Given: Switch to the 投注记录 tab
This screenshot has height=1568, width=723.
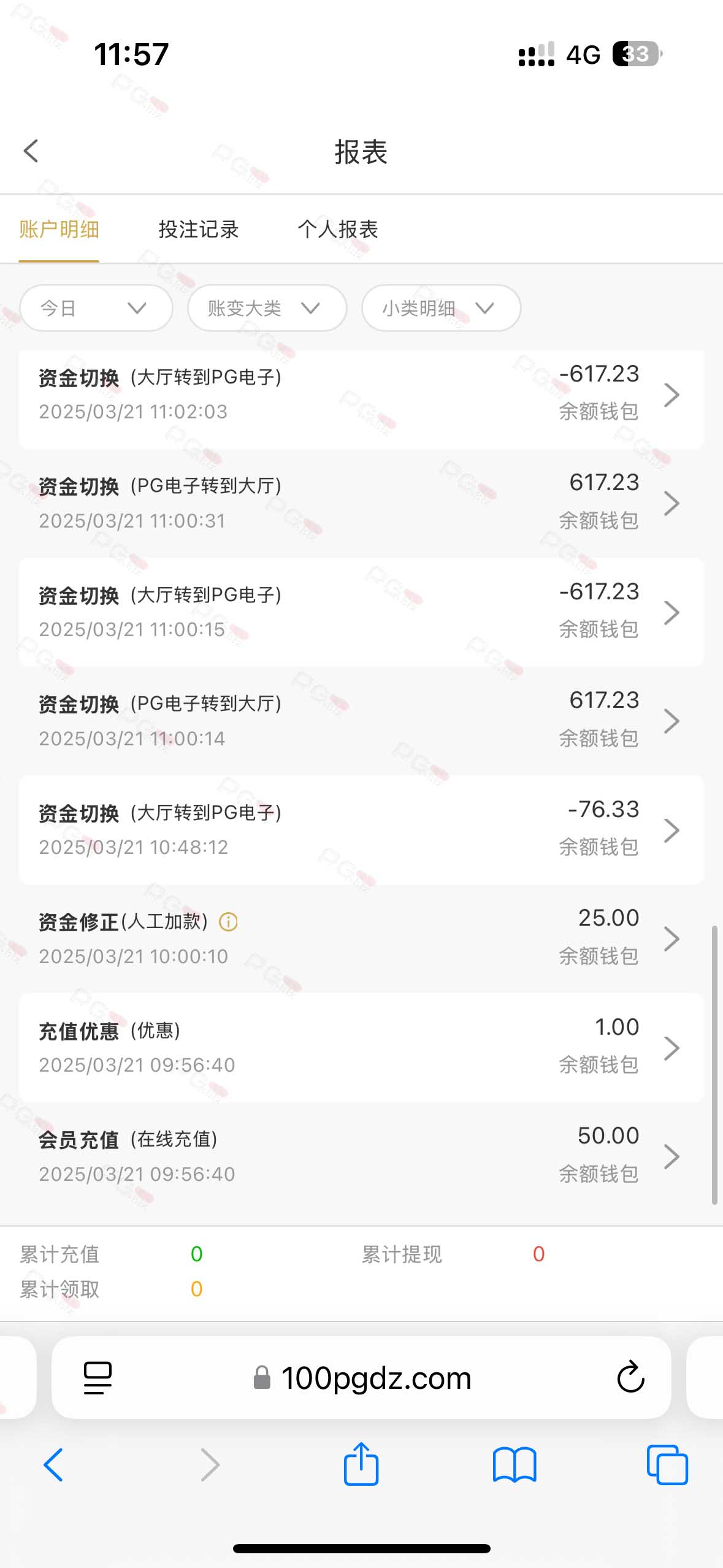Looking at the screenshot, I should tap(198, 229).
